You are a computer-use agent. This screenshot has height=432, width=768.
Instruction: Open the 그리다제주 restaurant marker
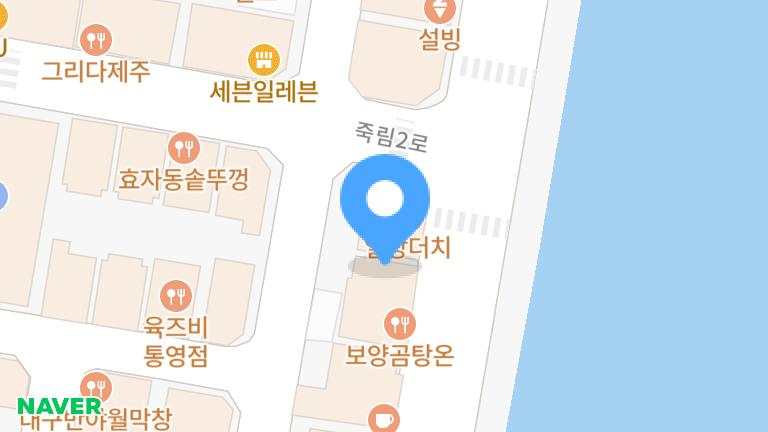click(x=97, y=40)
